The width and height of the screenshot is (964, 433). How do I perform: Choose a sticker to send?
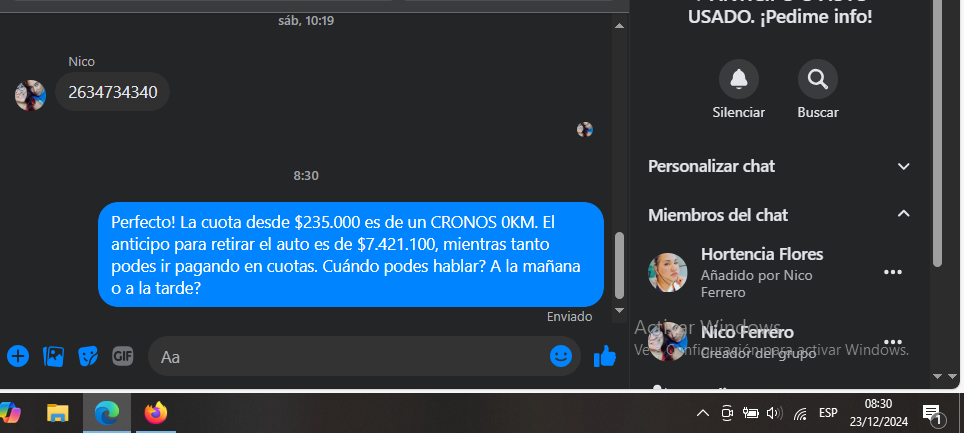coord(88,356)
